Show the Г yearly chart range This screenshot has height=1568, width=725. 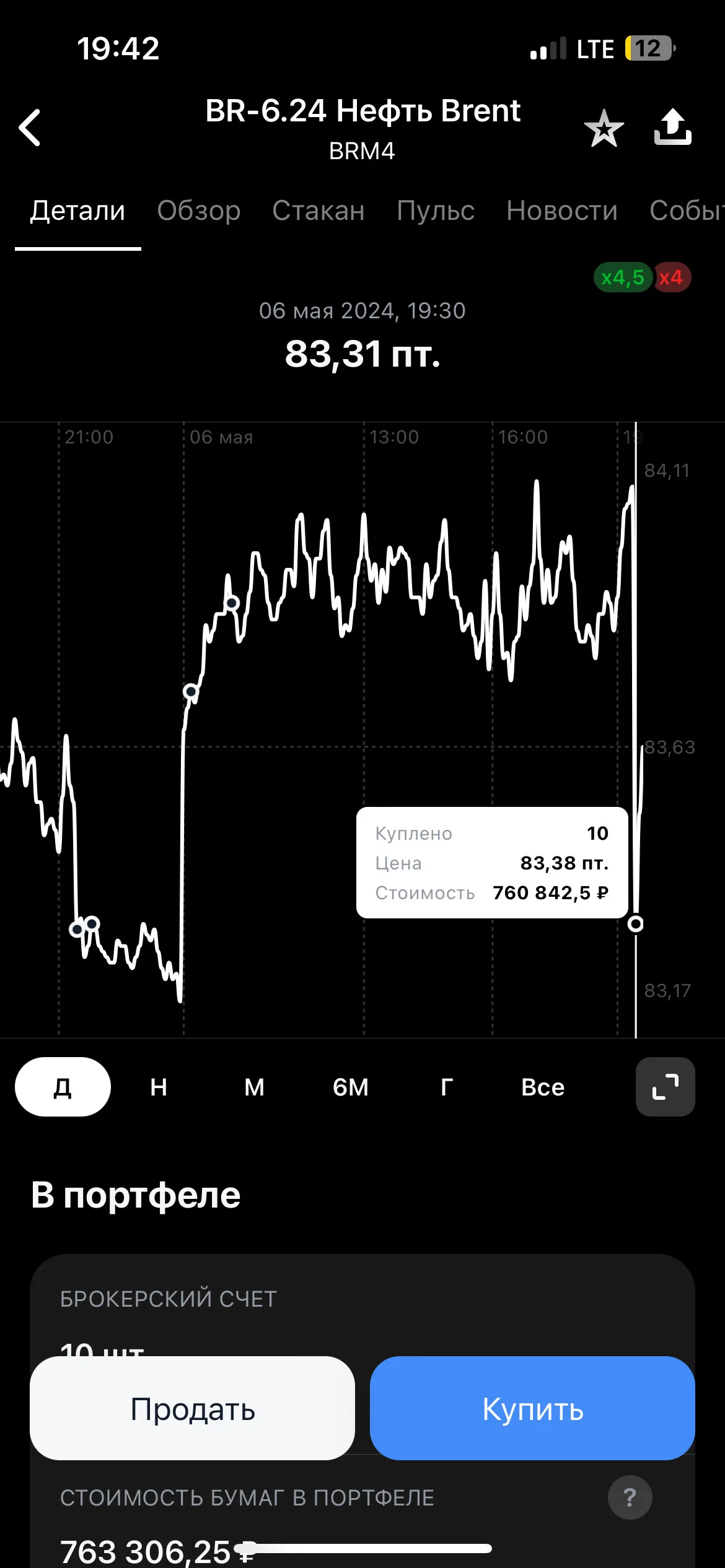pyautogui.click(x=447, y=1087)
